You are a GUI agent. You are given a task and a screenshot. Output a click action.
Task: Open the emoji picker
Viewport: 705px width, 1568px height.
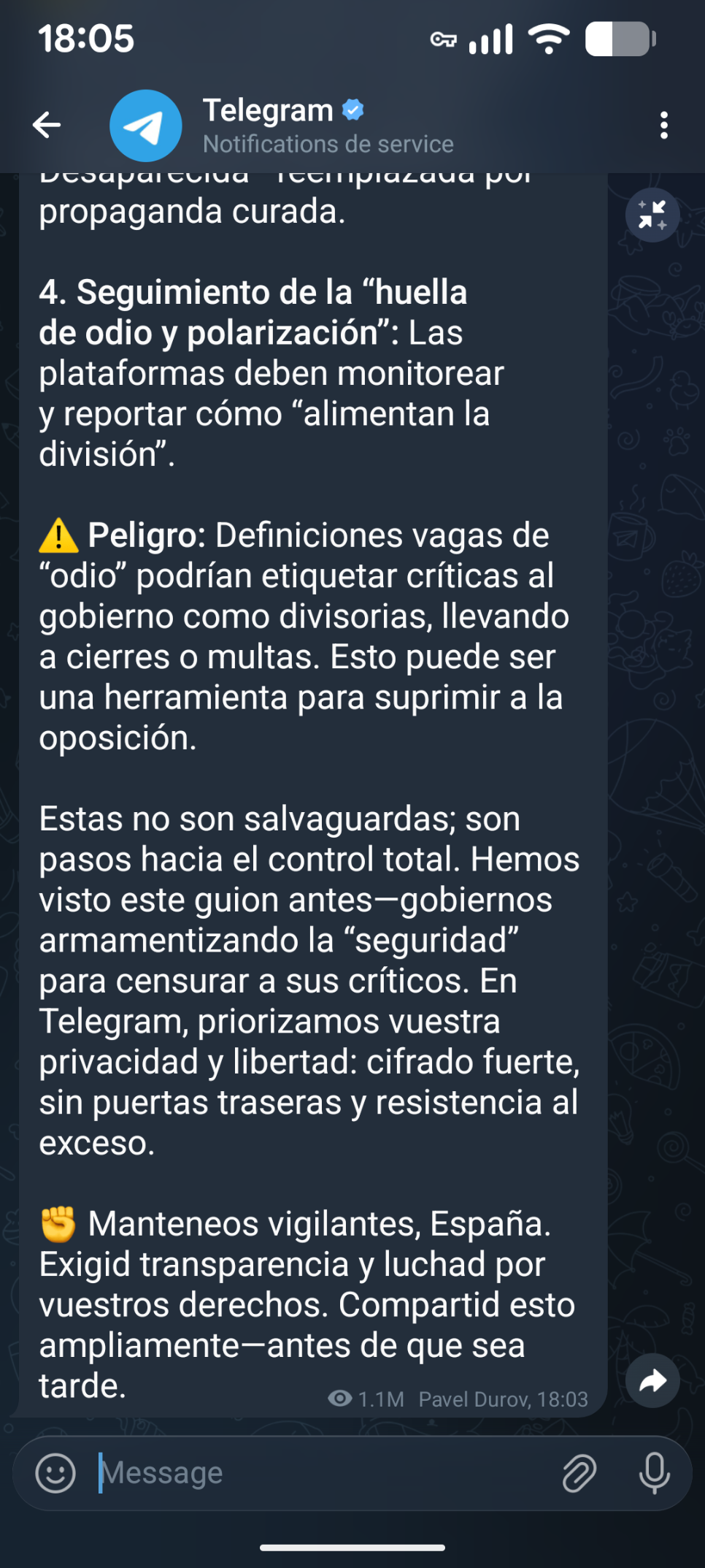(55, 1473)
